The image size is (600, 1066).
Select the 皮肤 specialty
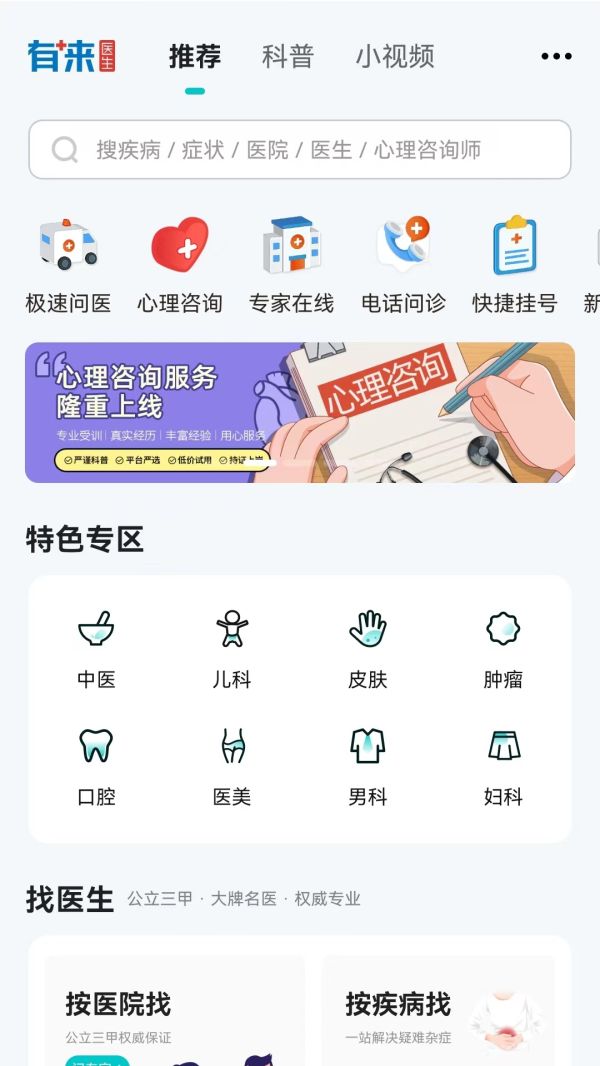[367, 650]
